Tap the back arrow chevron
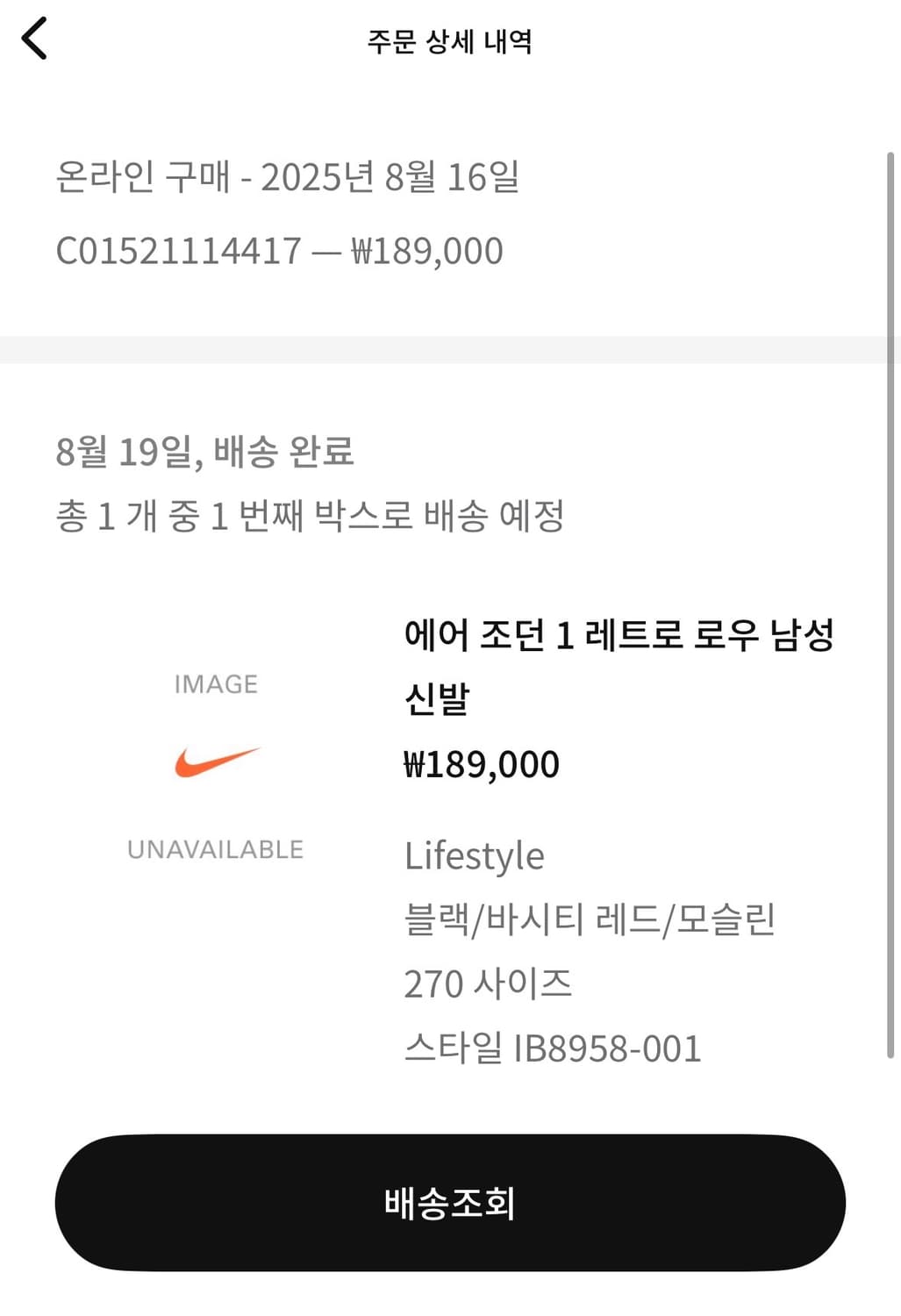Image resolution: width=901 pixels, height=1316 pixels. [35, 39]
